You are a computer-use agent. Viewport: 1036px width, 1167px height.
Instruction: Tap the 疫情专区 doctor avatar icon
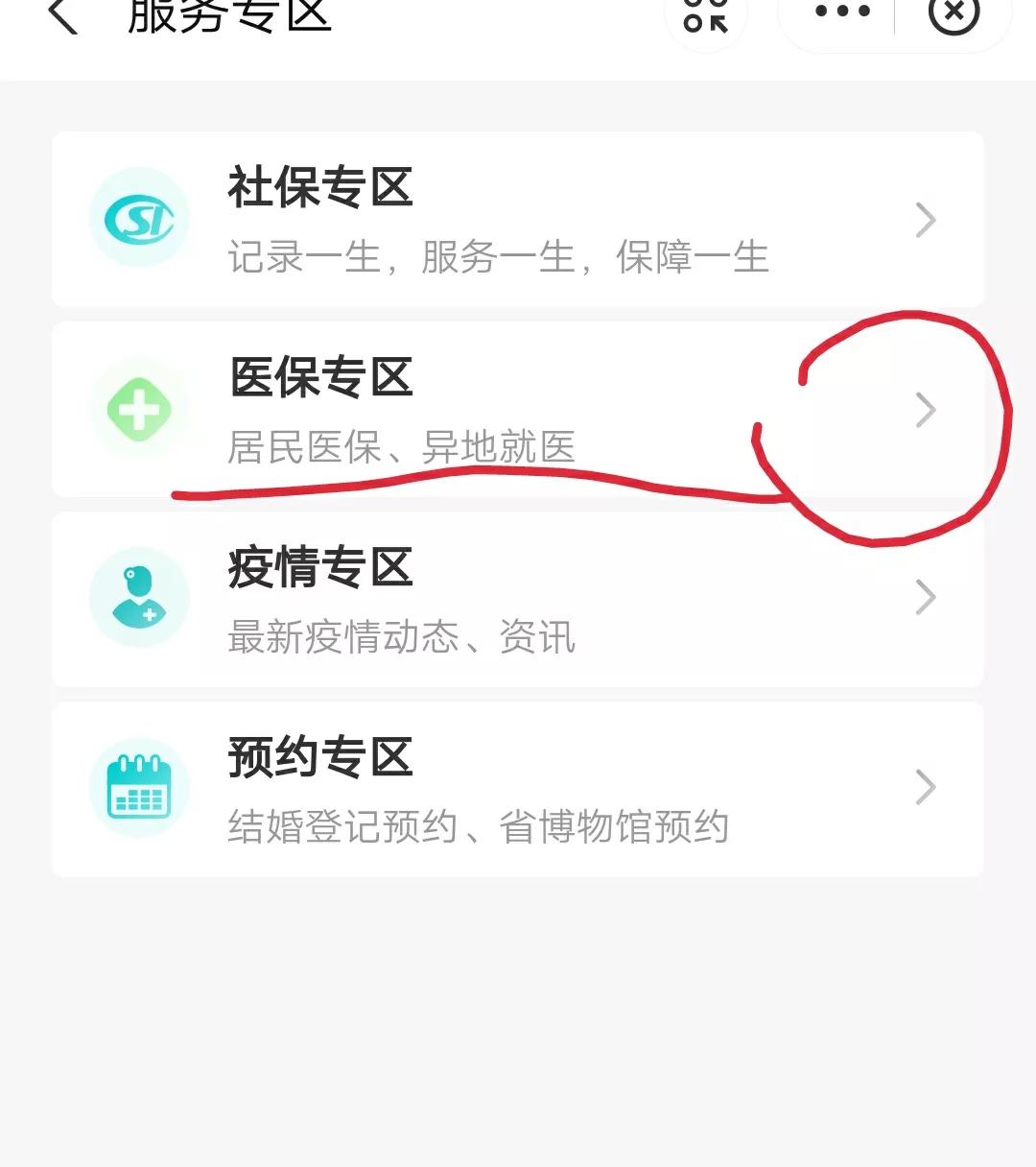[140, 597]
